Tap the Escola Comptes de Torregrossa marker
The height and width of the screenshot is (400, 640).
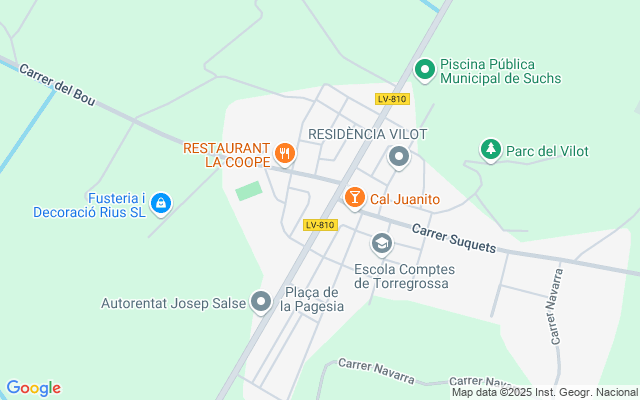(x=382, y=244)
